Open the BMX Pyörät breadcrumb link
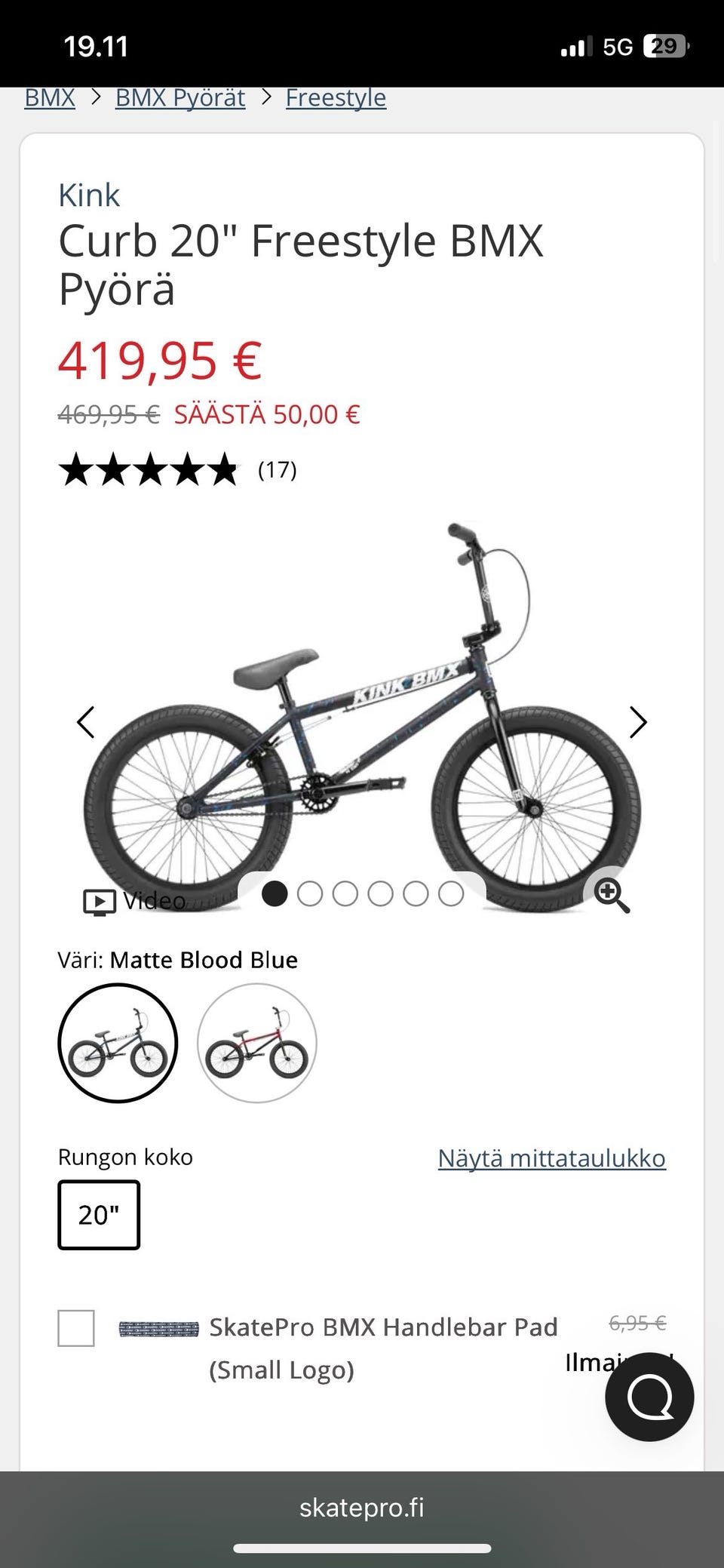 (180, 98)
